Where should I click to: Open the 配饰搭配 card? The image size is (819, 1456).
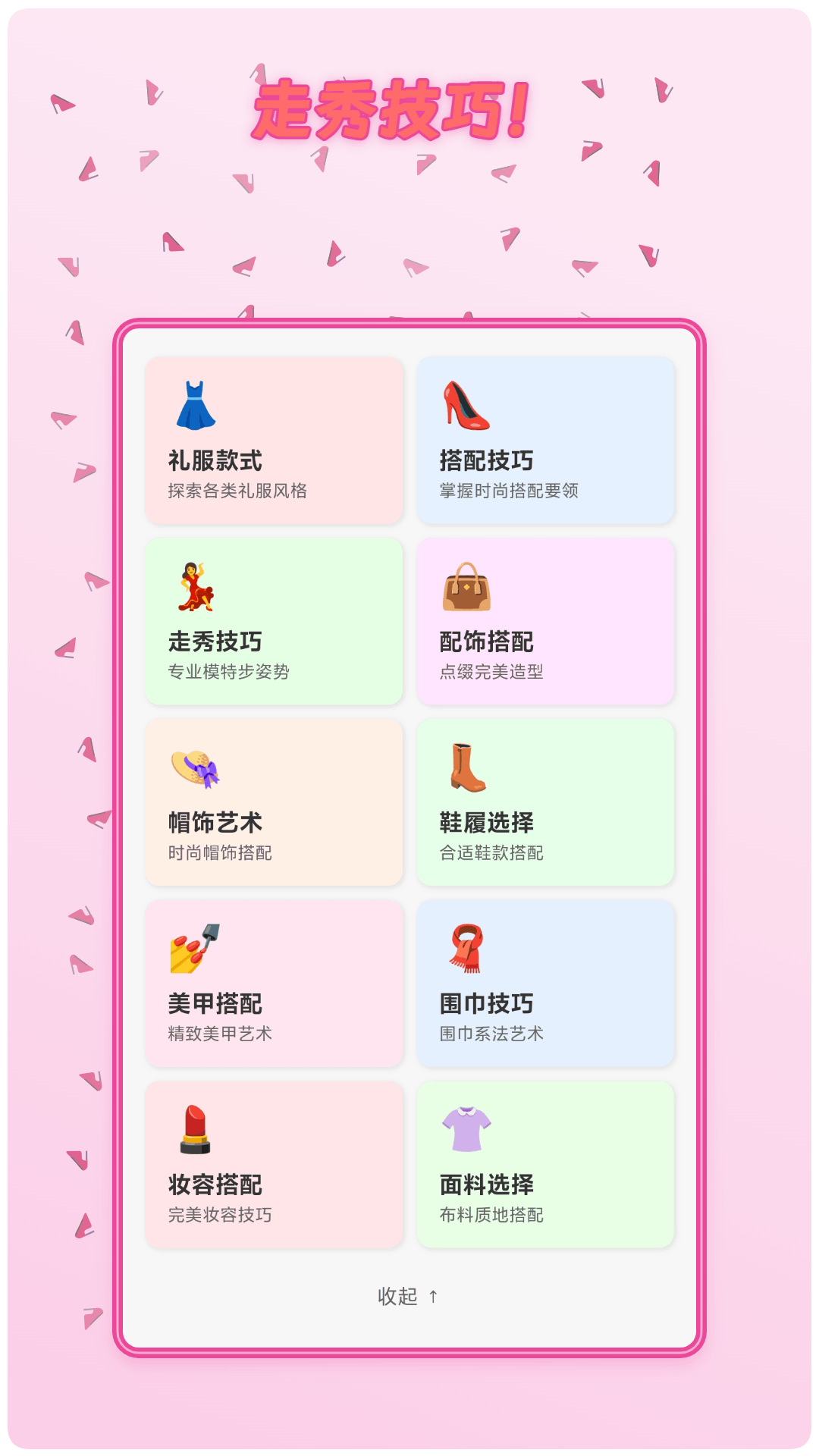[x=546, y=622]
